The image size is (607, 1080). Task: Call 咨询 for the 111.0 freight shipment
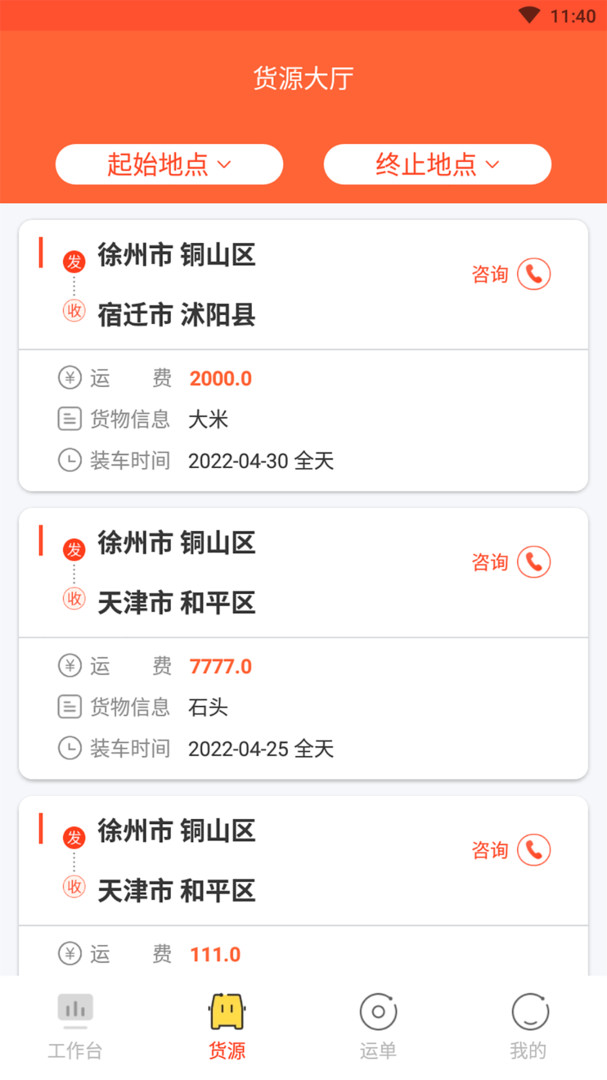point(511,850)
